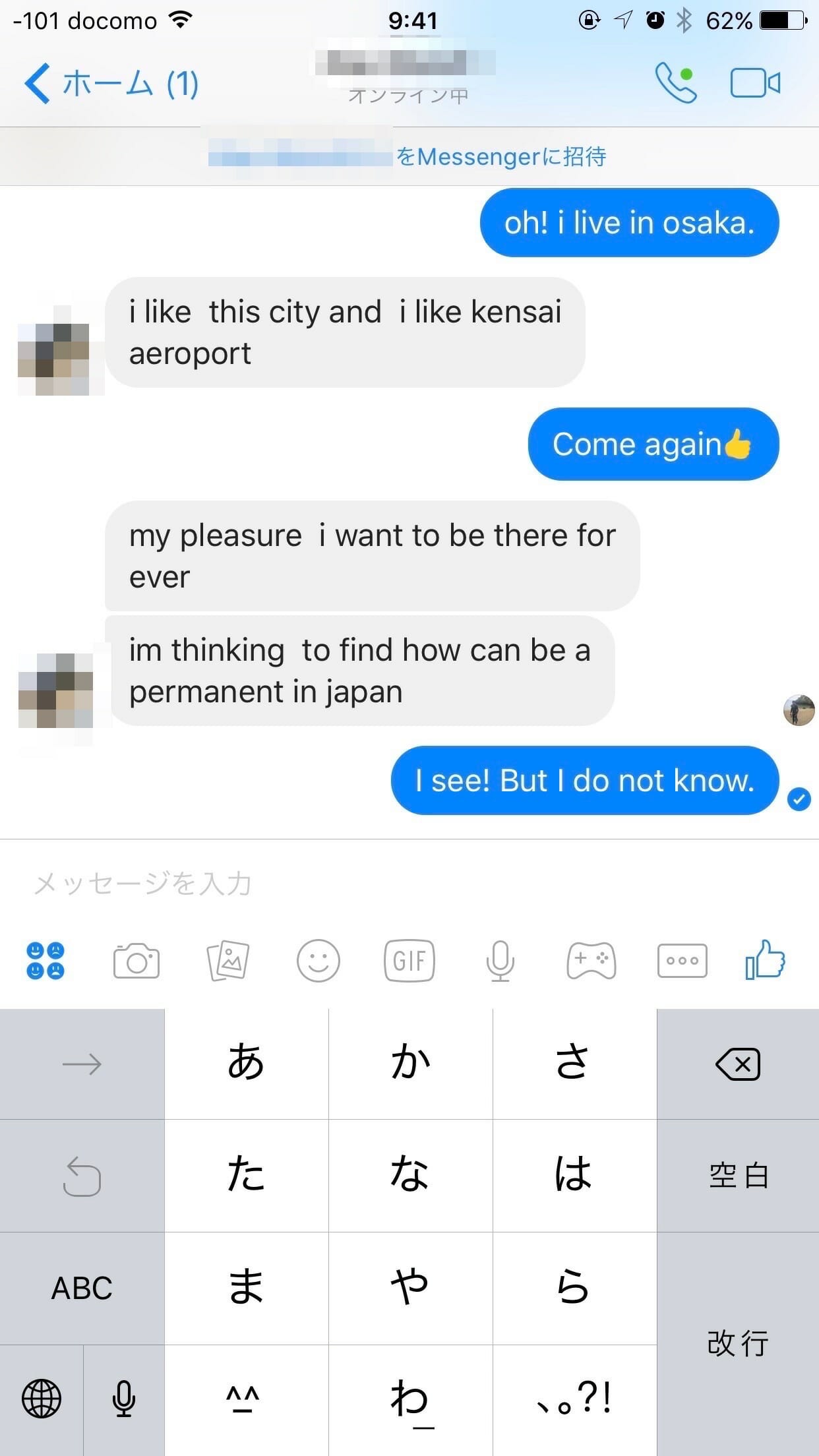Tap the backspace key on keyboard
The height and width of the screenshot is (1456, 819).
pyautogui.click(x=738, y=1064)
